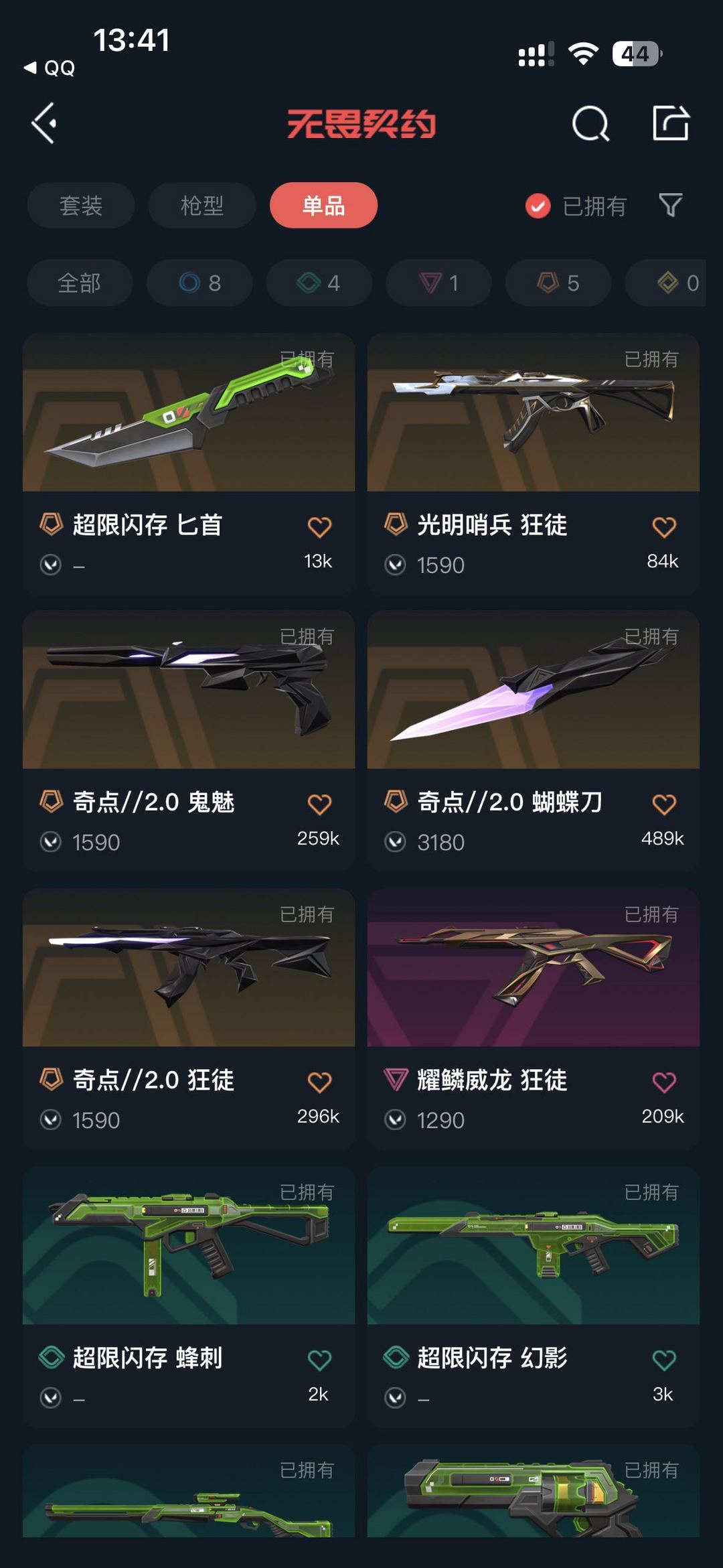Image resolution: width=723 pixels, height=1568 pixels.
Task: Open the 奇点//2.0 鬼魅 skin card
Action: (189, 741)
